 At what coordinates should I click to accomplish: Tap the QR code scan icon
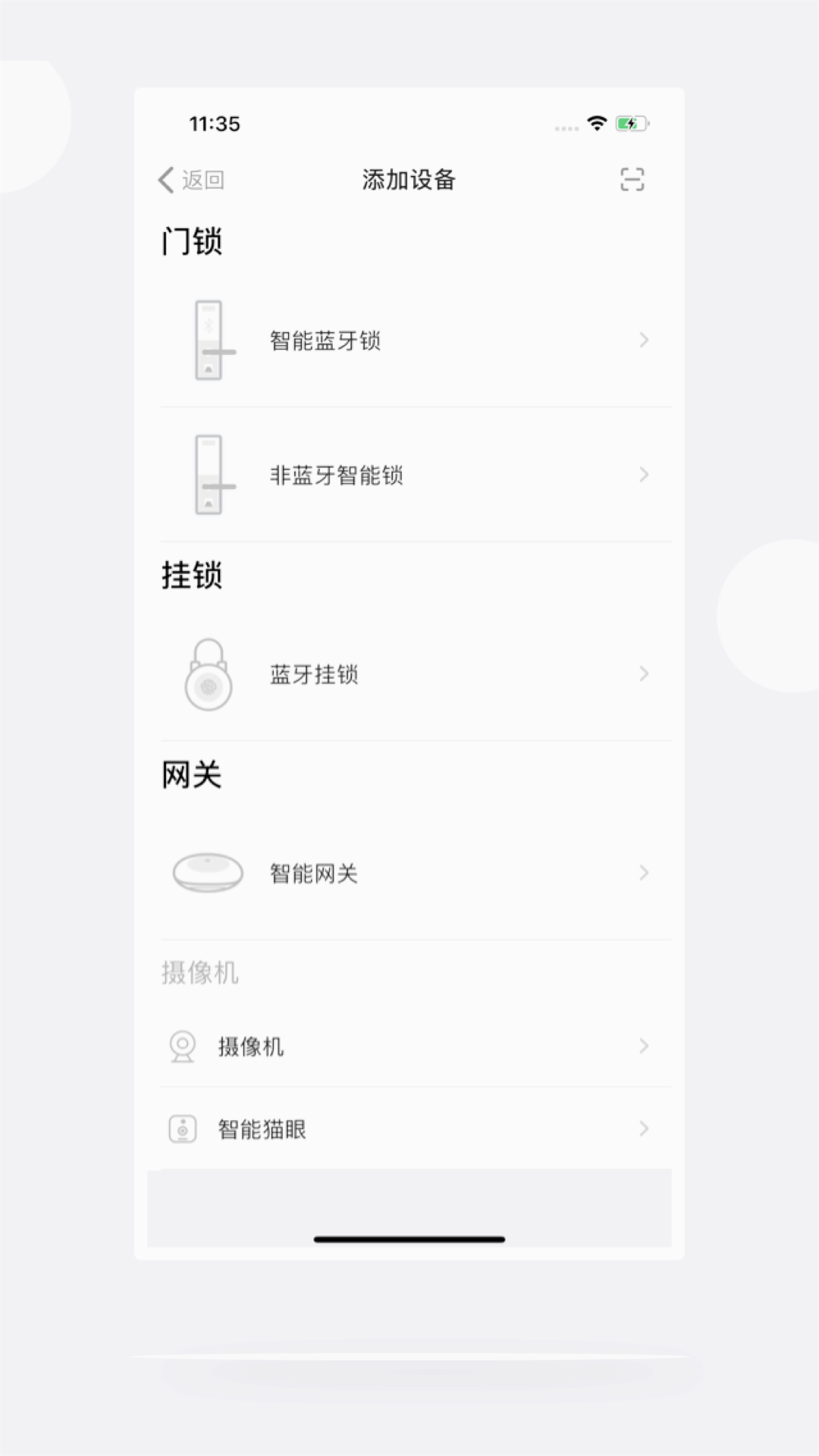point(634,180)
